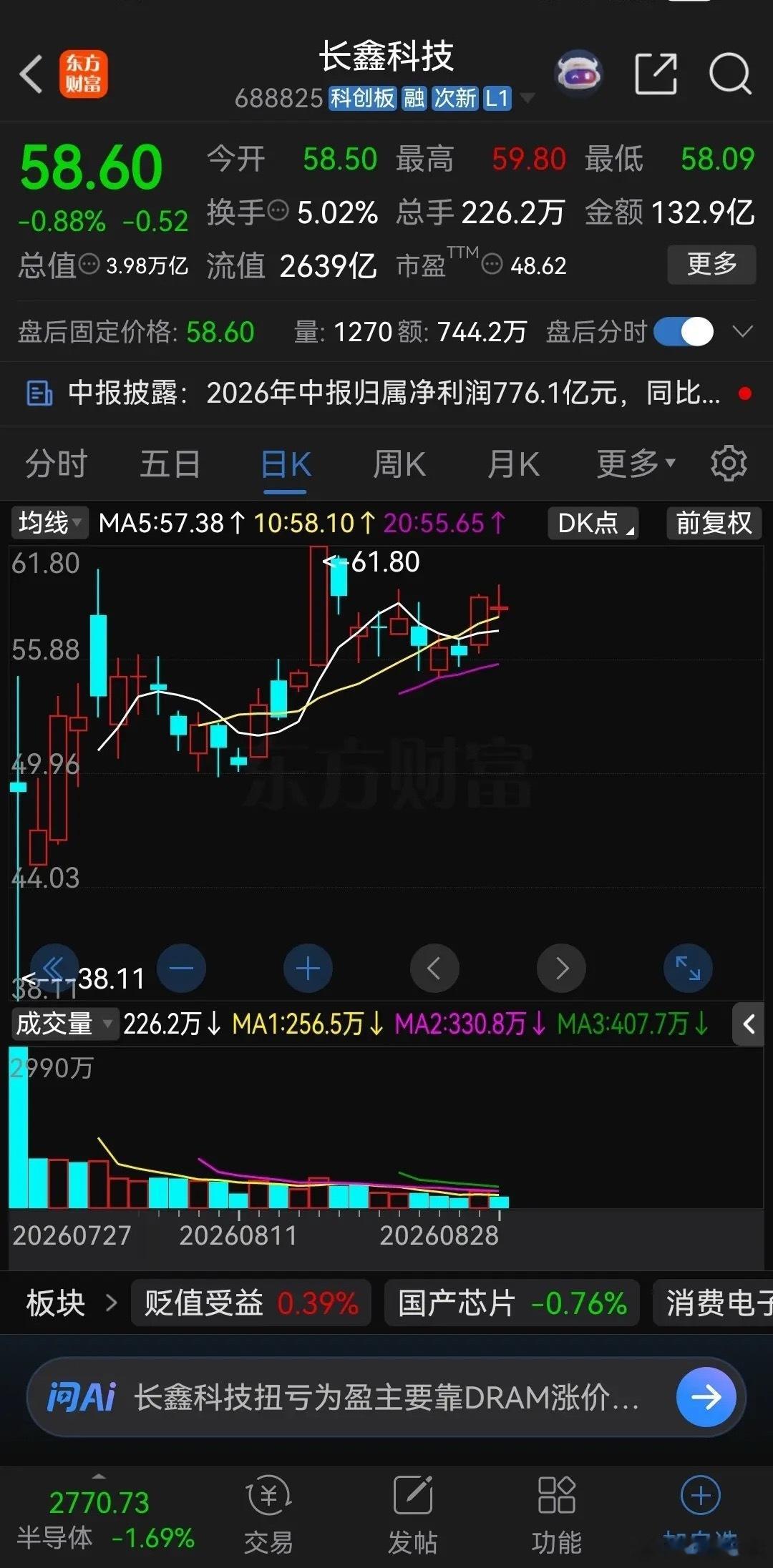Open the stock search magnifier
773x1568 pixels.
click(729, 74)
